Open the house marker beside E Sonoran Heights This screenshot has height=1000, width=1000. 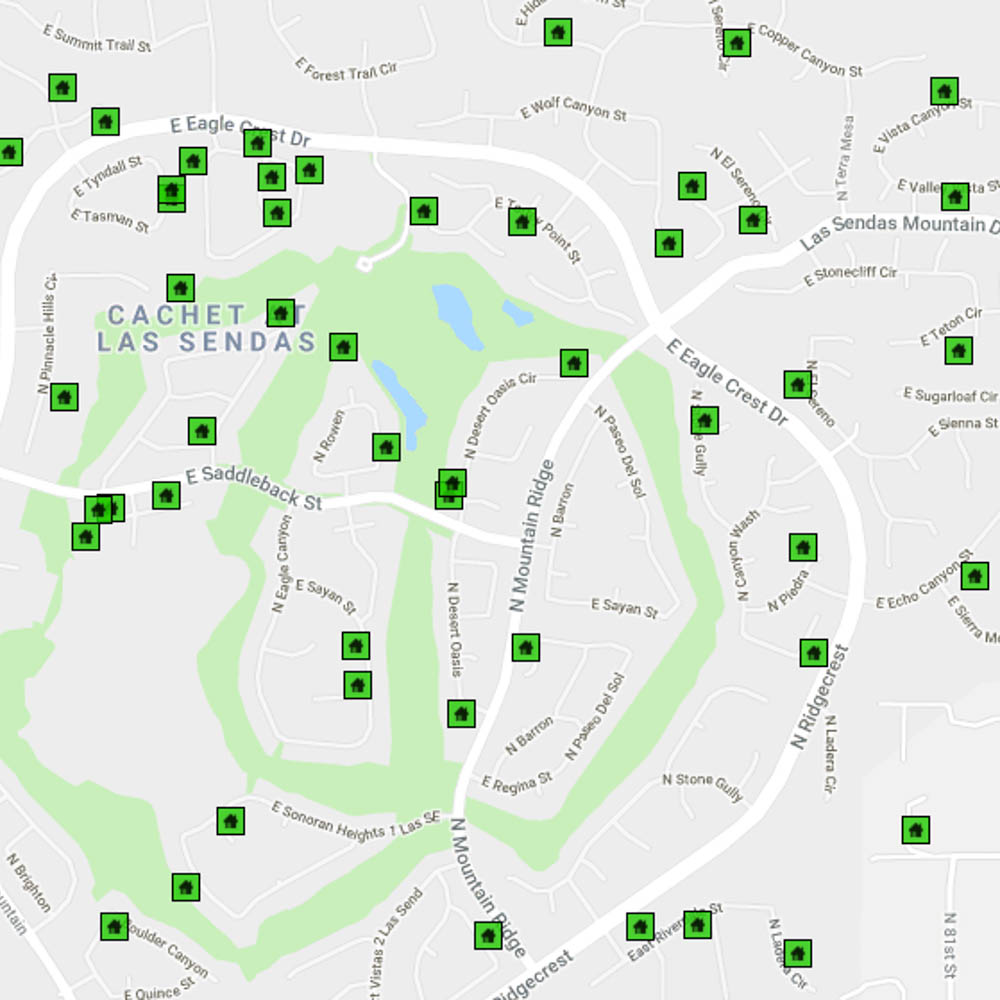(x=230, y=821)
